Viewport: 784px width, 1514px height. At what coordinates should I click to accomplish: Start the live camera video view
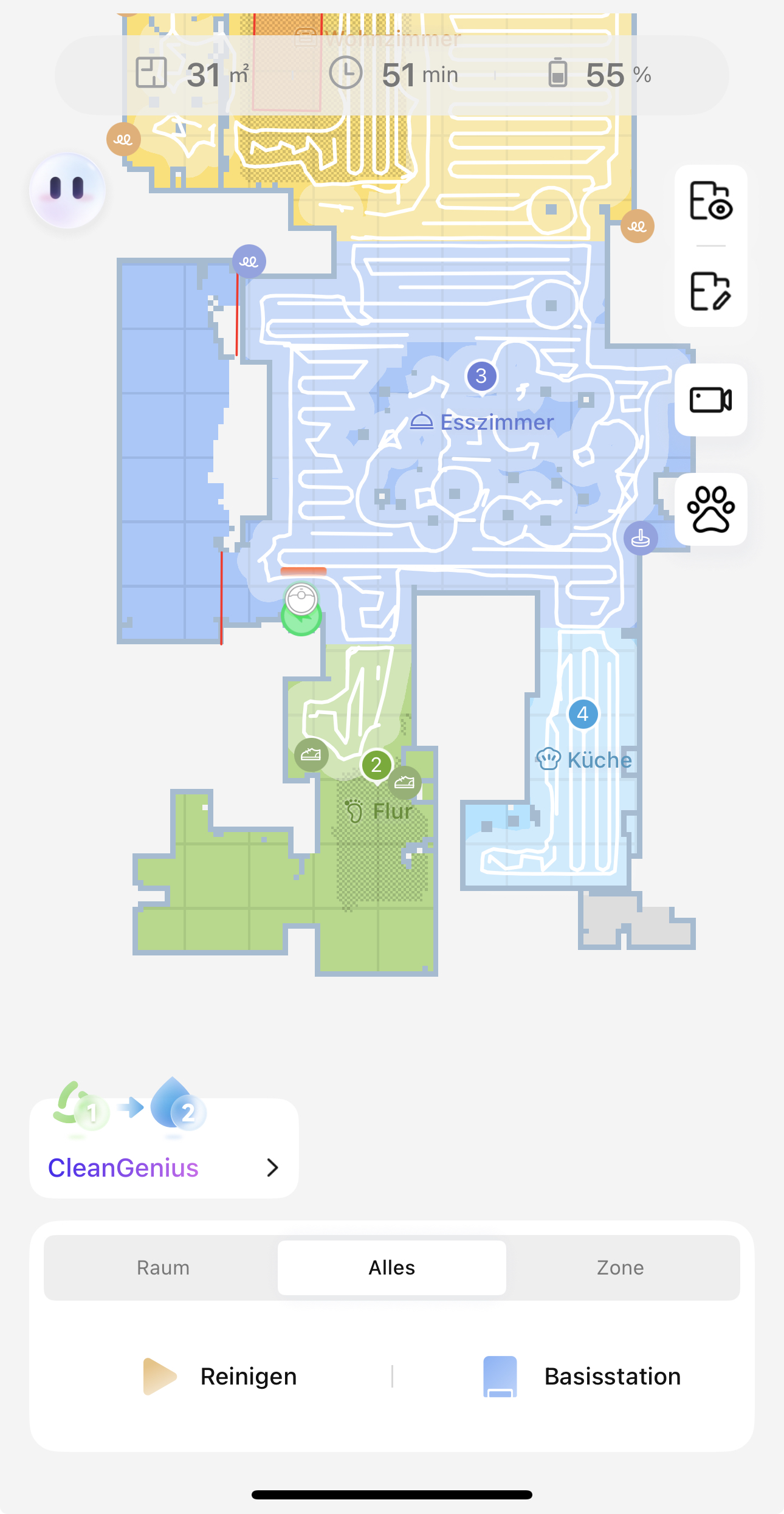710,400
